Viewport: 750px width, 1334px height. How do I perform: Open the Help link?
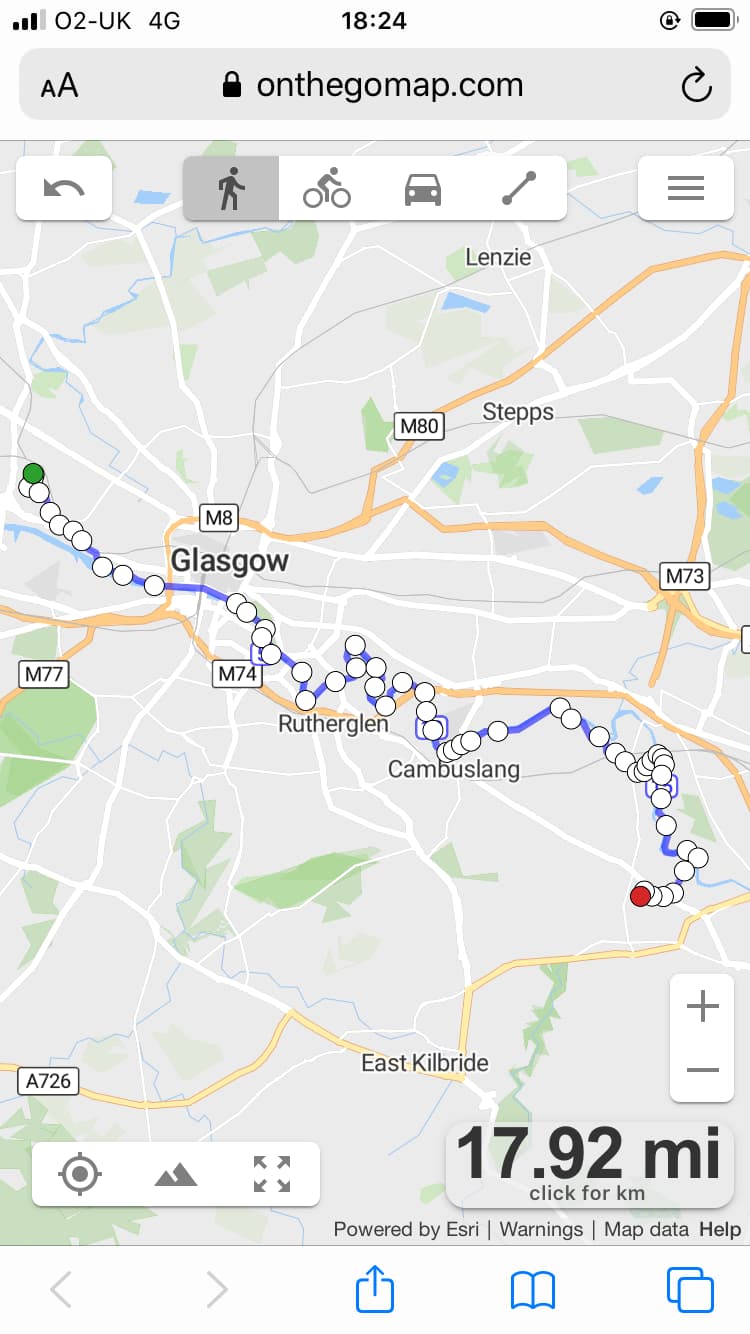[x=720, y=1229]
